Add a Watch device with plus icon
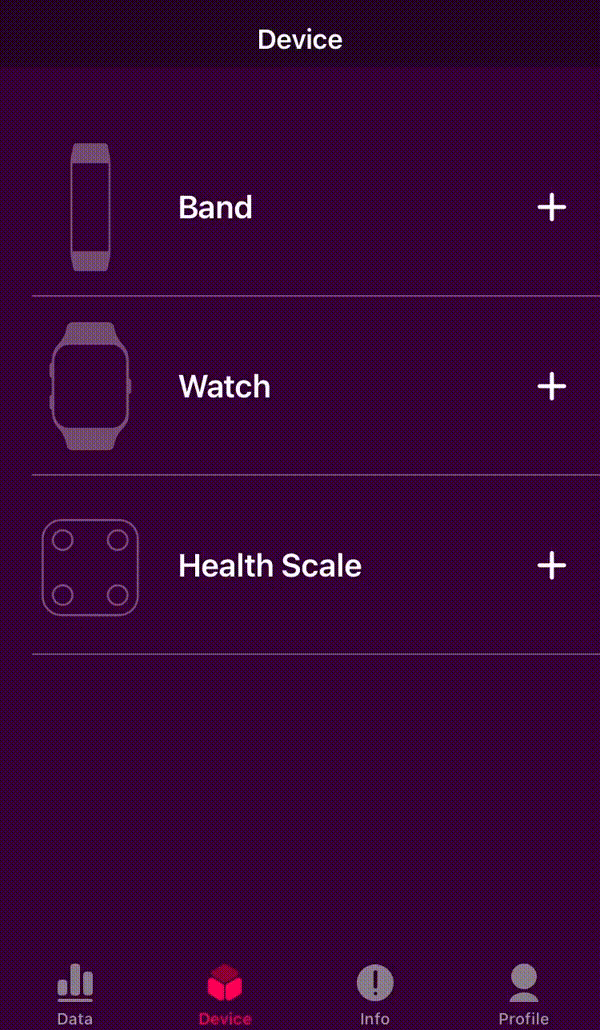The image size is (600, 1030). tap(552, 386)
